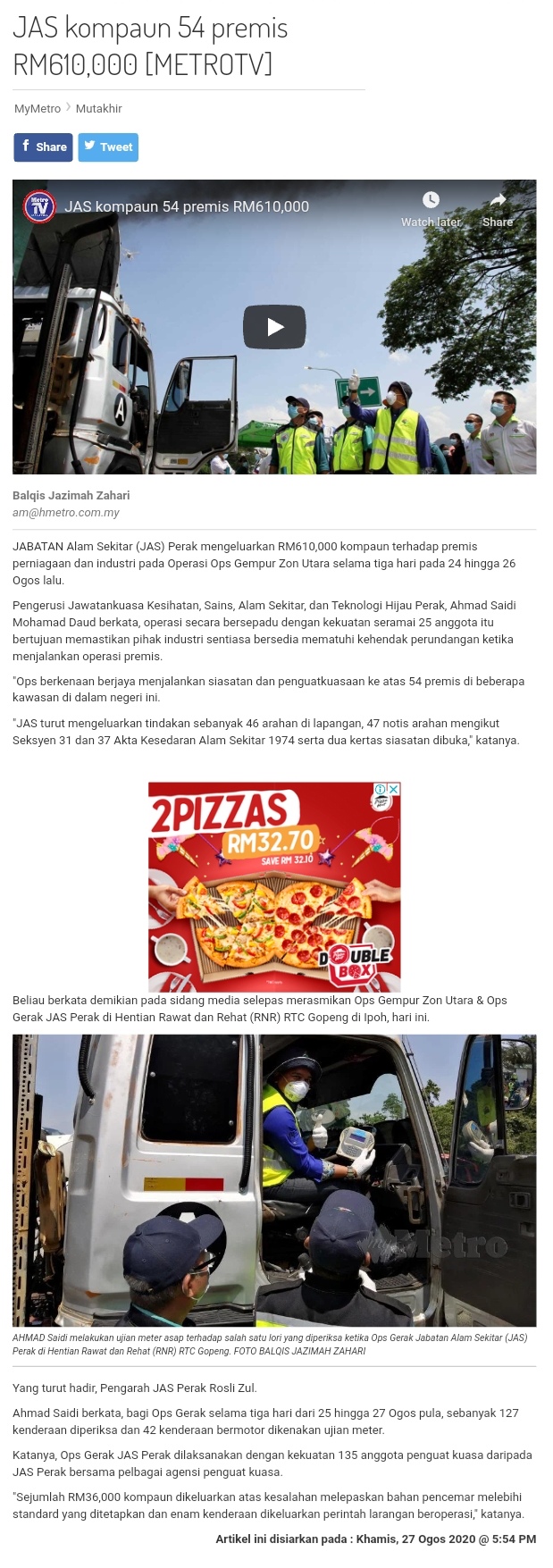Tweet this article
Viewport: 553px width, 1568px height.
click(x=108, y=147)
